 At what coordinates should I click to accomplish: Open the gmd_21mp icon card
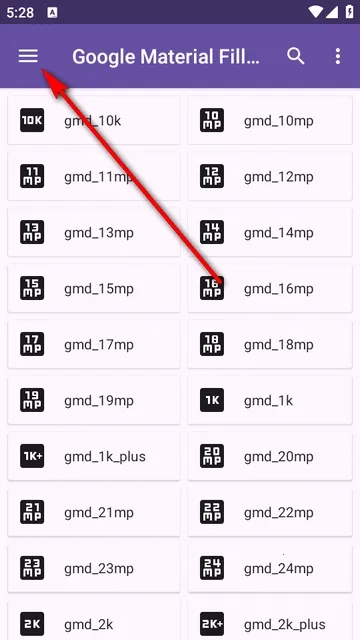pyautogui.click(x=94, y=512)
